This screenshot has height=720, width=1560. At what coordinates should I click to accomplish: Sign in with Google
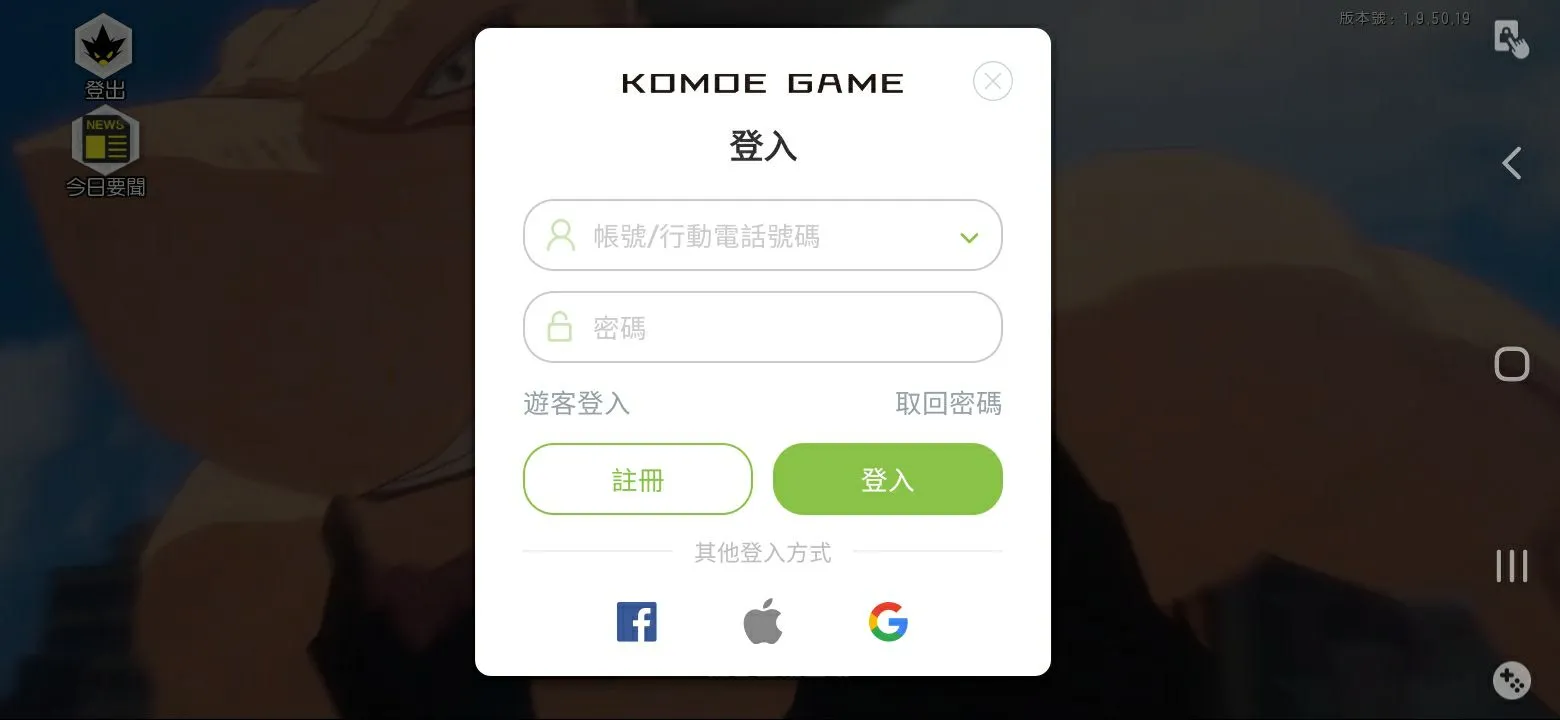click(x=888, y=622)
